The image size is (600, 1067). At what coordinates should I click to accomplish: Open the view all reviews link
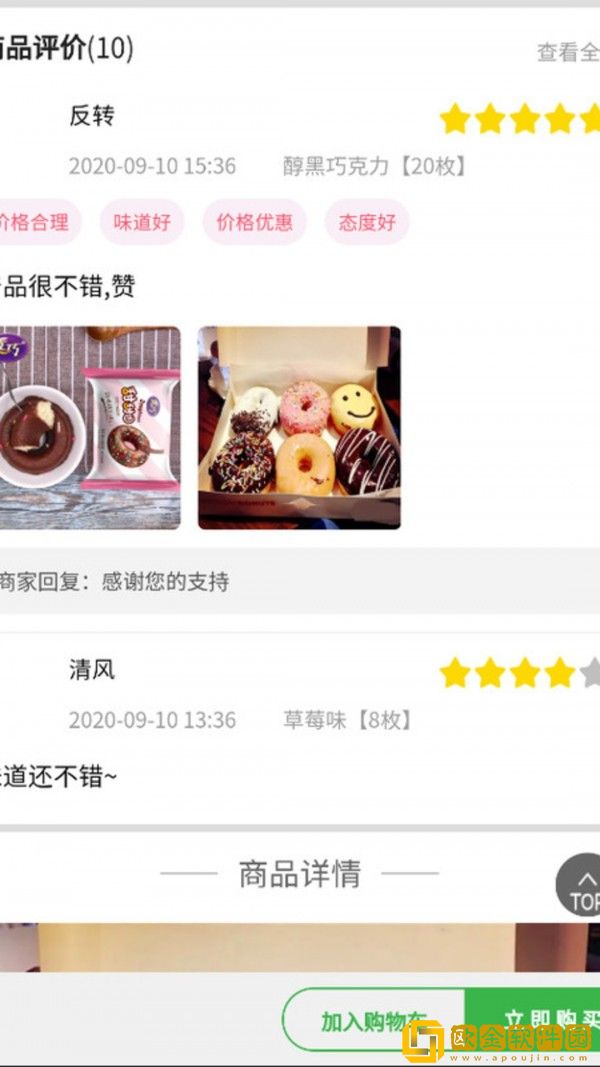click(568, 52)
